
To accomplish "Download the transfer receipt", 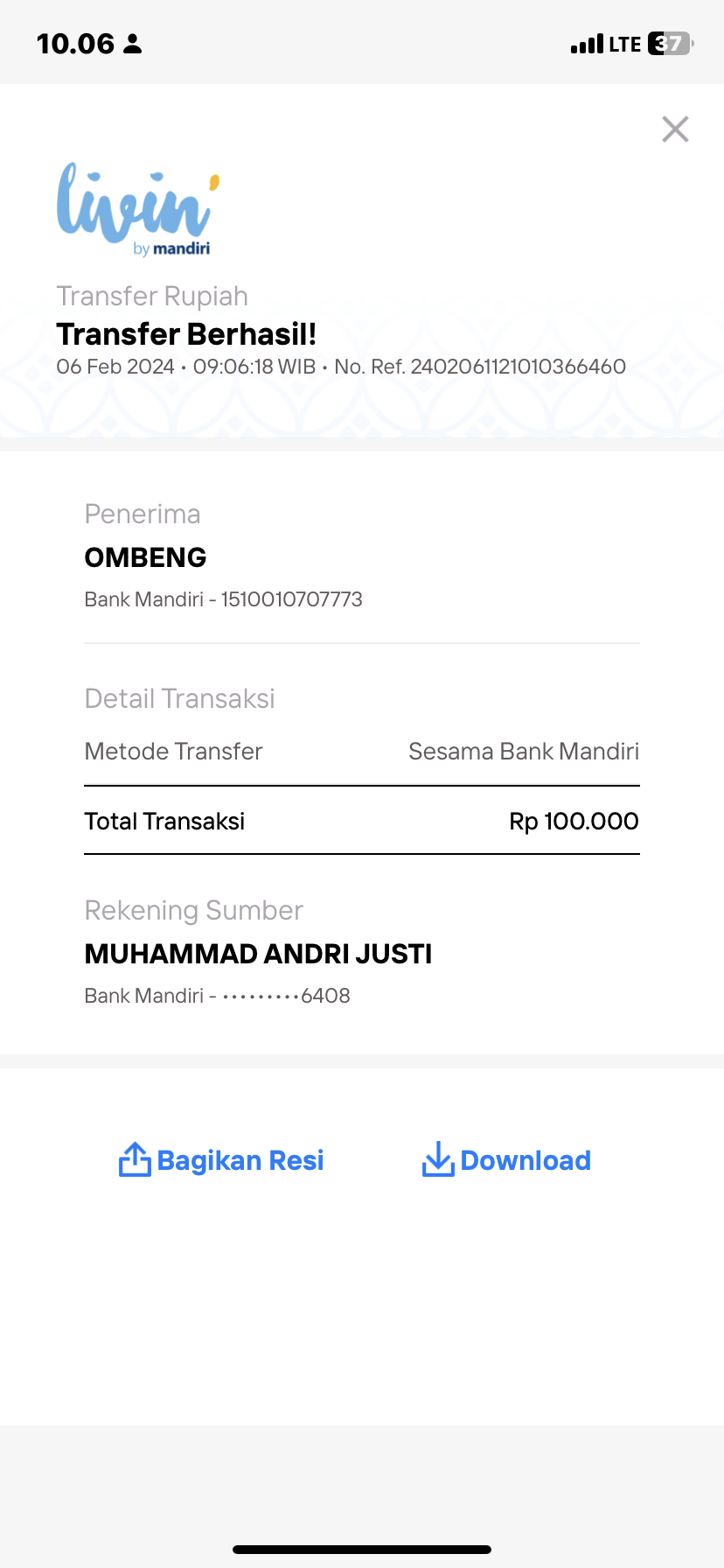I will [x=506, y=1160].
